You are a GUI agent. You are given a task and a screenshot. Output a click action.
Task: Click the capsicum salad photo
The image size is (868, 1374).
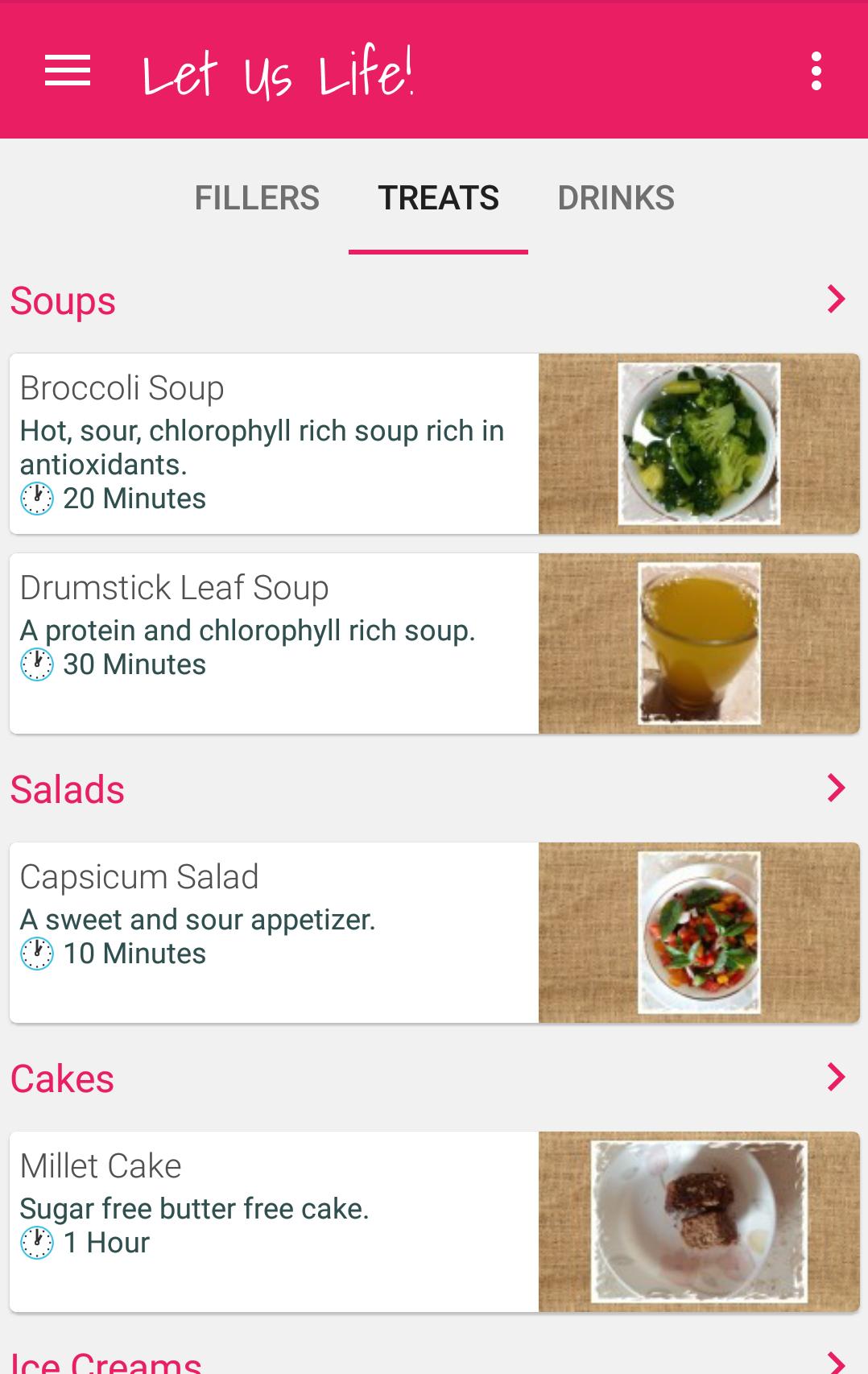(699, 932)
